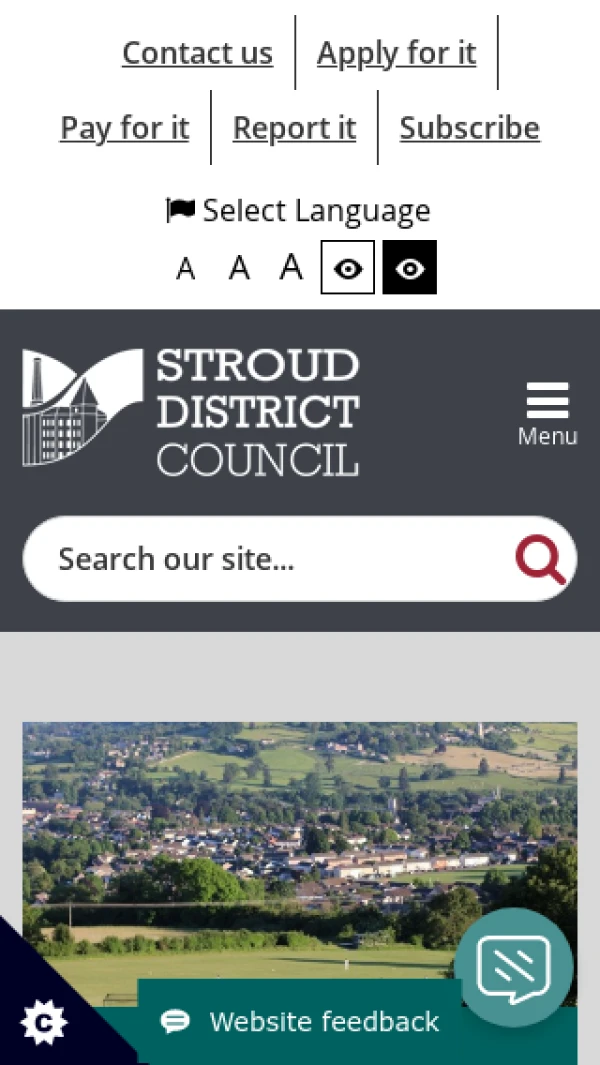Open the live chat bubble
The width and height of the screenshot is (600, 1065).
pyautogui.click(x=514, y=967)
